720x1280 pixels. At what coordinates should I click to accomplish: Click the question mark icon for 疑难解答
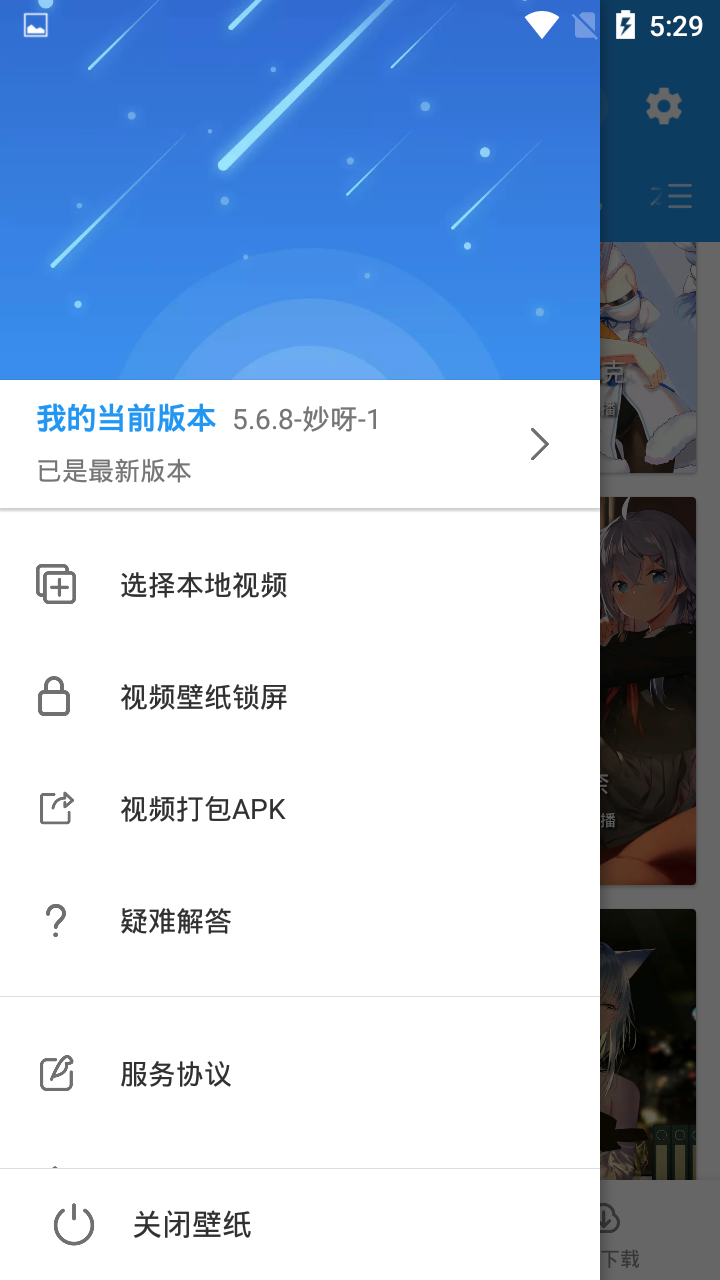(x=56, y=920)
